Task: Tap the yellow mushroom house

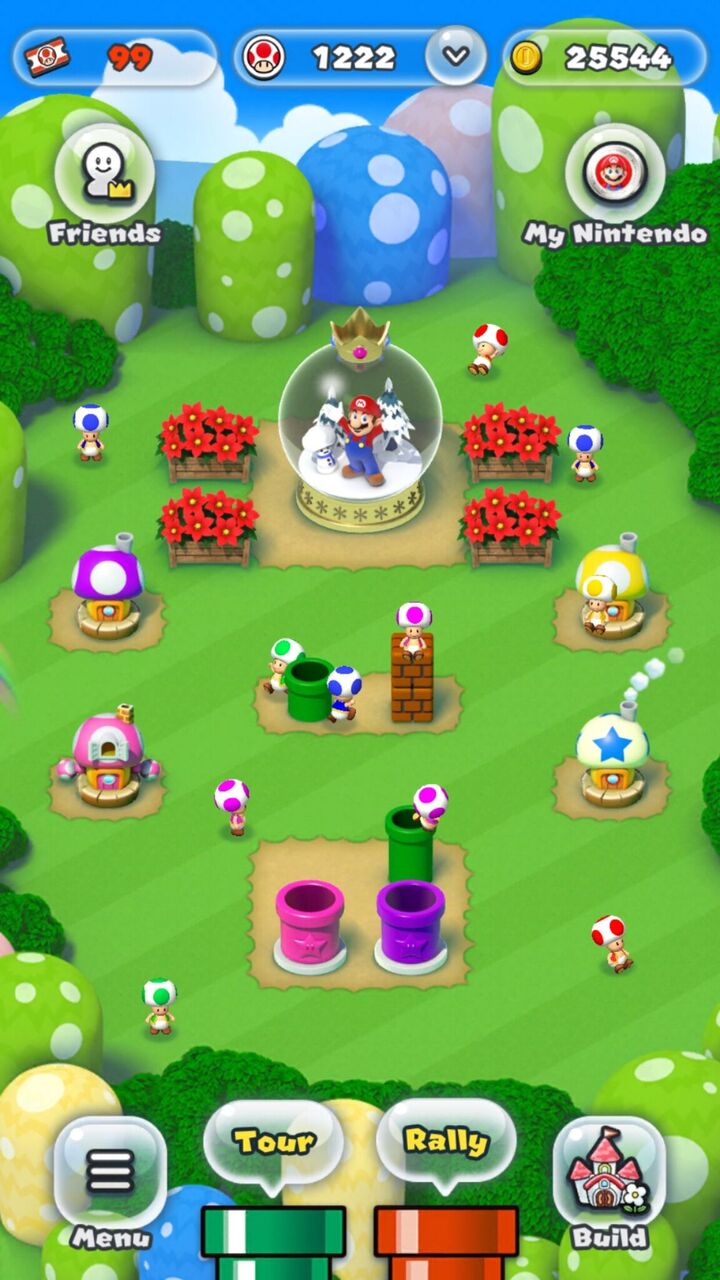Action: pyautogui.click(x=611, y=588)
